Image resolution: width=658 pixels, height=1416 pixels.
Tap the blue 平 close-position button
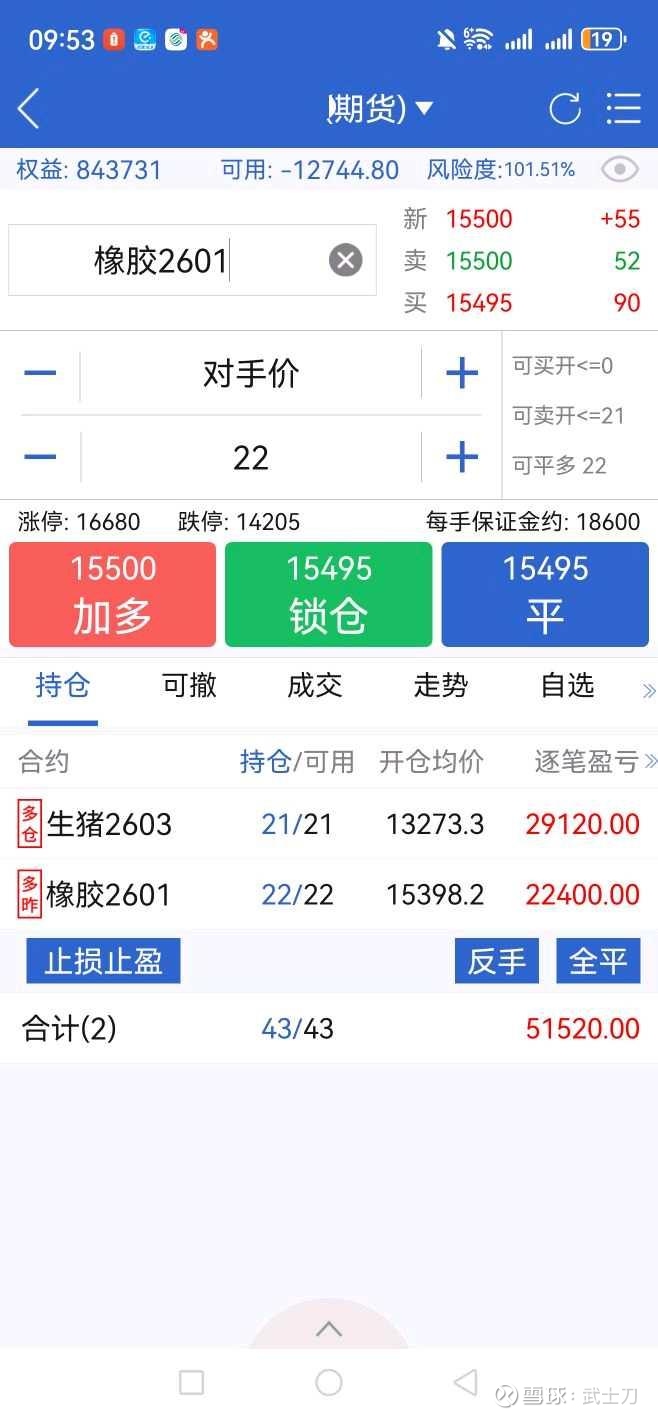click(x=545, y=594)
